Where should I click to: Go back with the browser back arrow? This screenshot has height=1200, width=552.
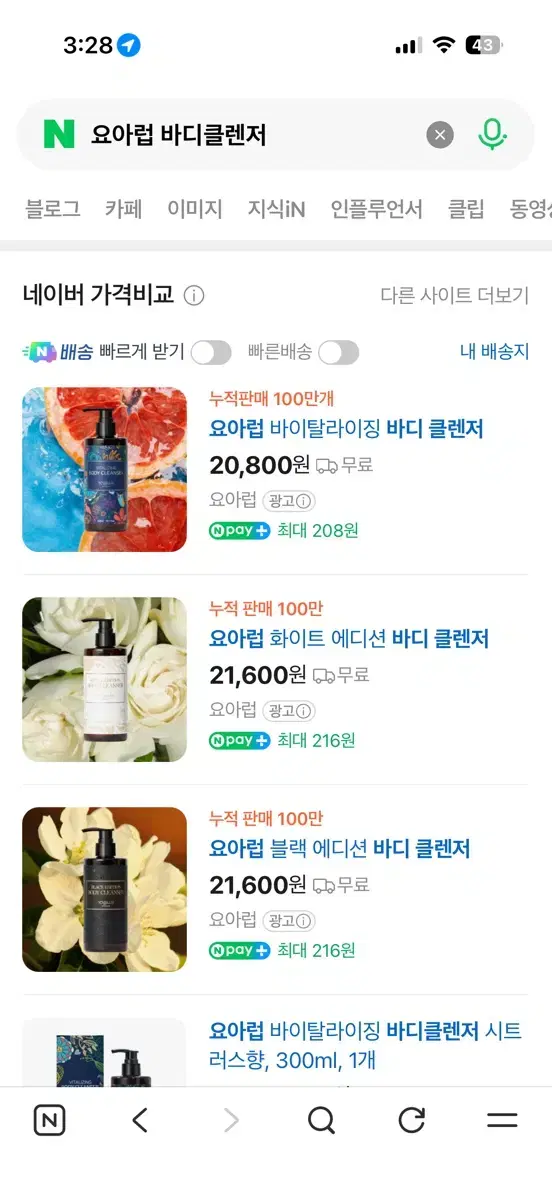[x=140, y=1121]
